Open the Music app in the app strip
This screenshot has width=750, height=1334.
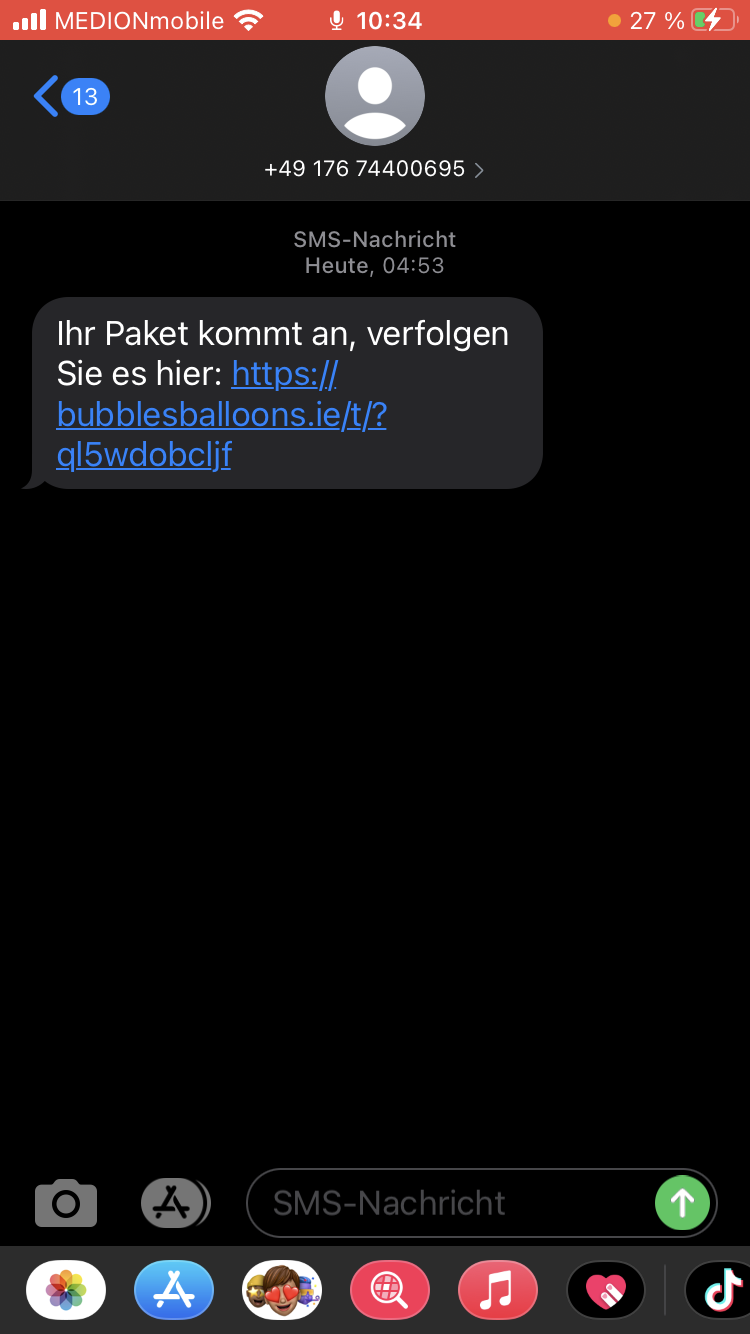(498, 1290)
